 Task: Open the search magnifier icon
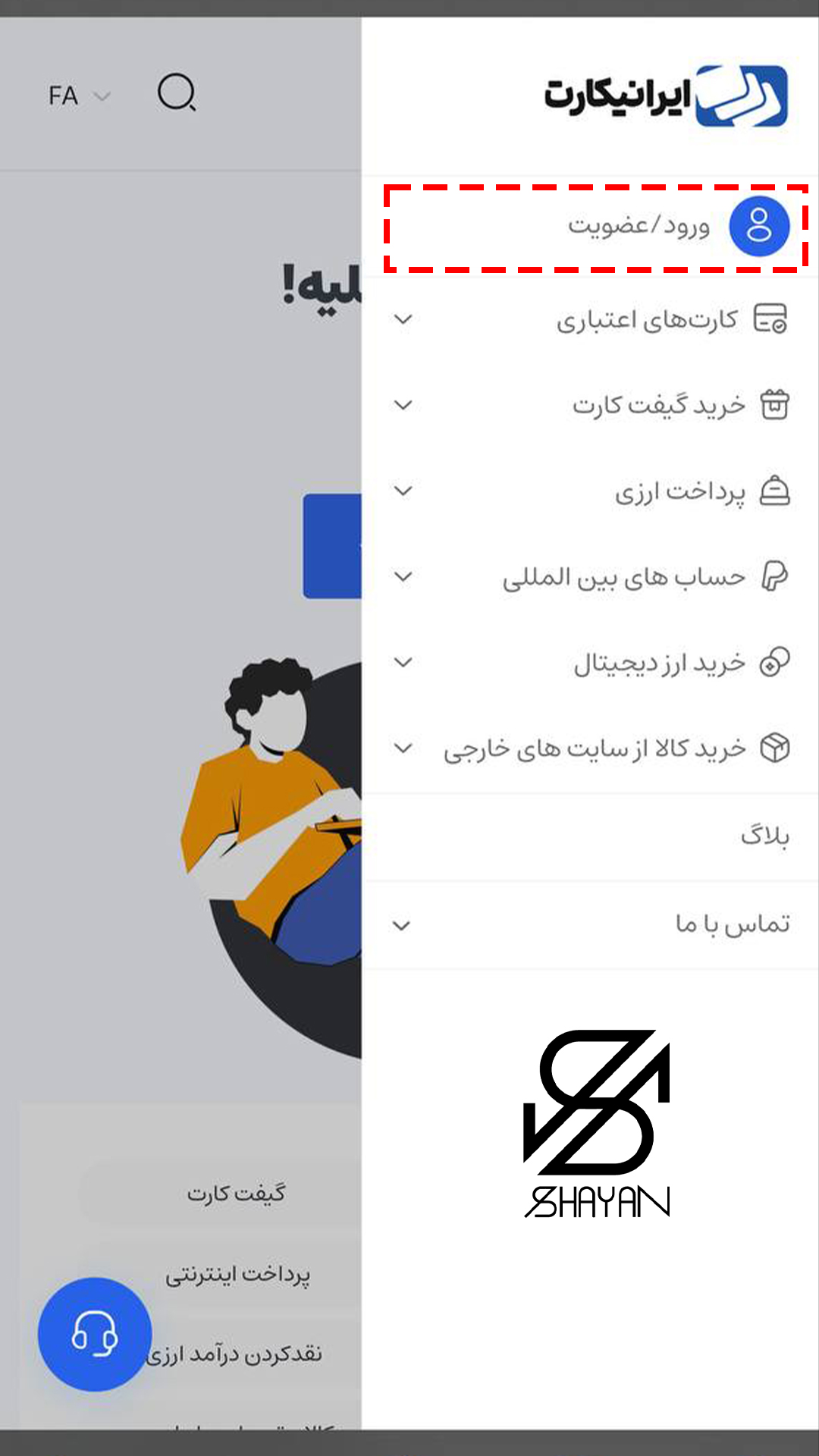pos(177,93)
